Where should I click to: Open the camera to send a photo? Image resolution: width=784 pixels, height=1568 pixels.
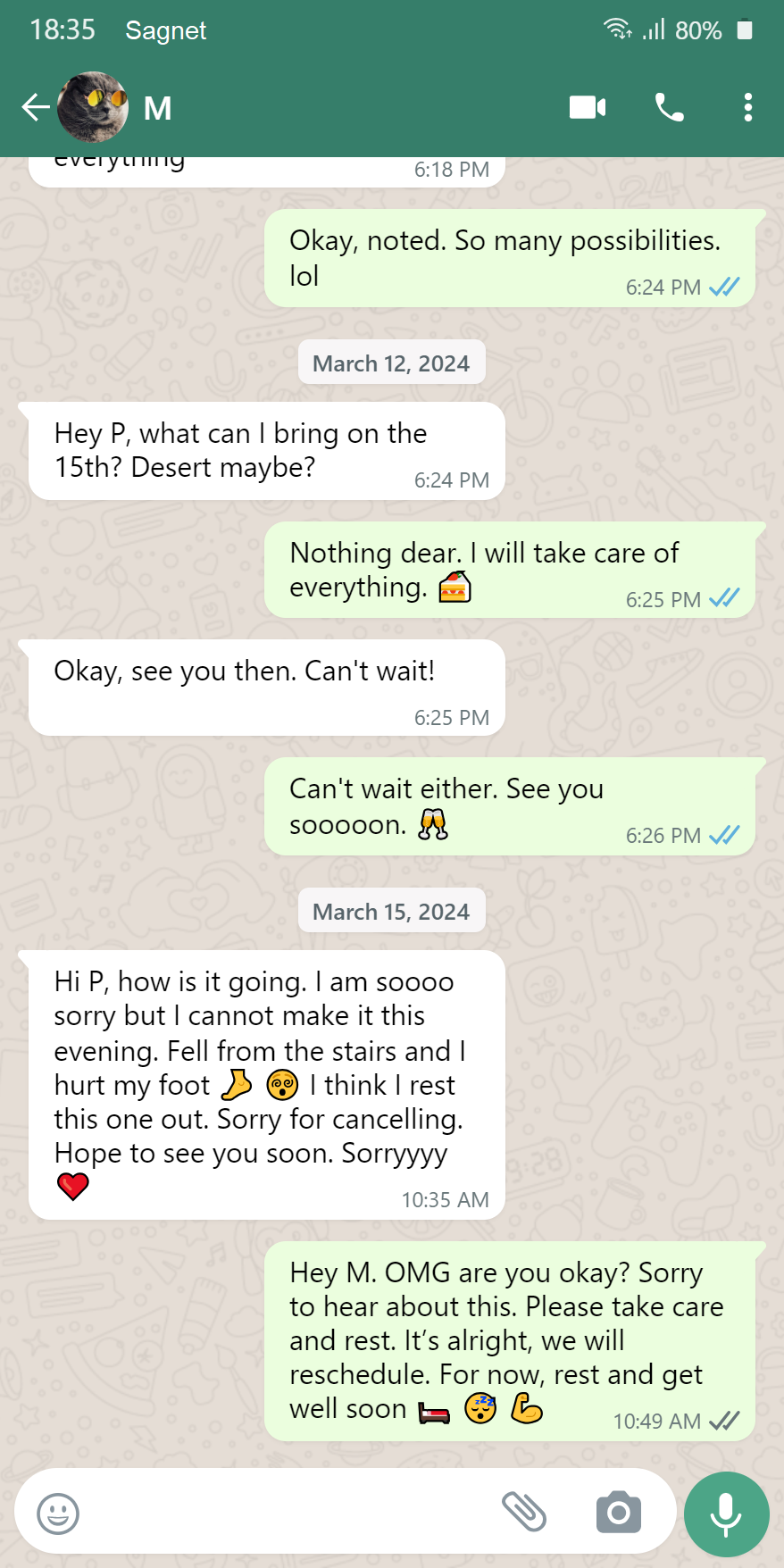pos(618,1512)
